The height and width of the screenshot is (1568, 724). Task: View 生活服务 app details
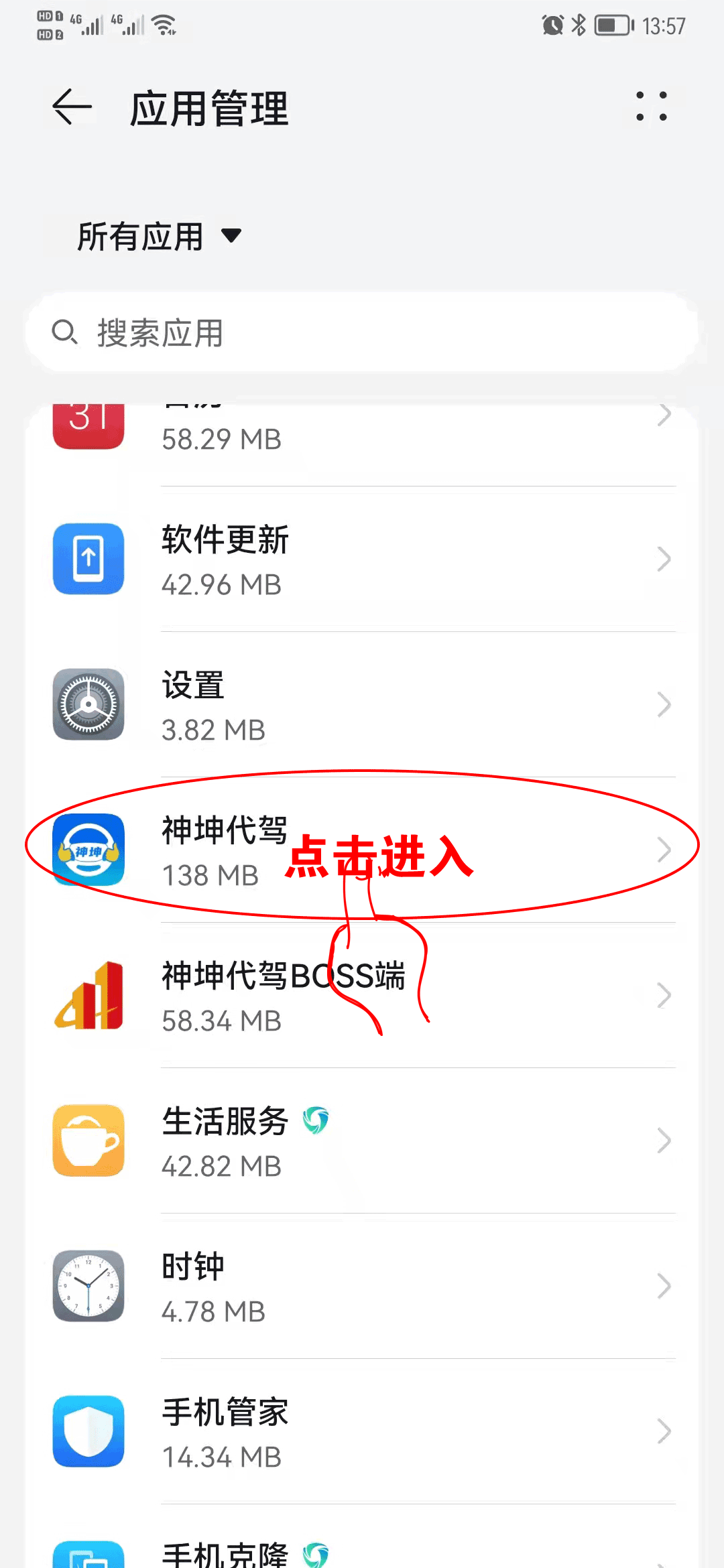pos(362,1142)
